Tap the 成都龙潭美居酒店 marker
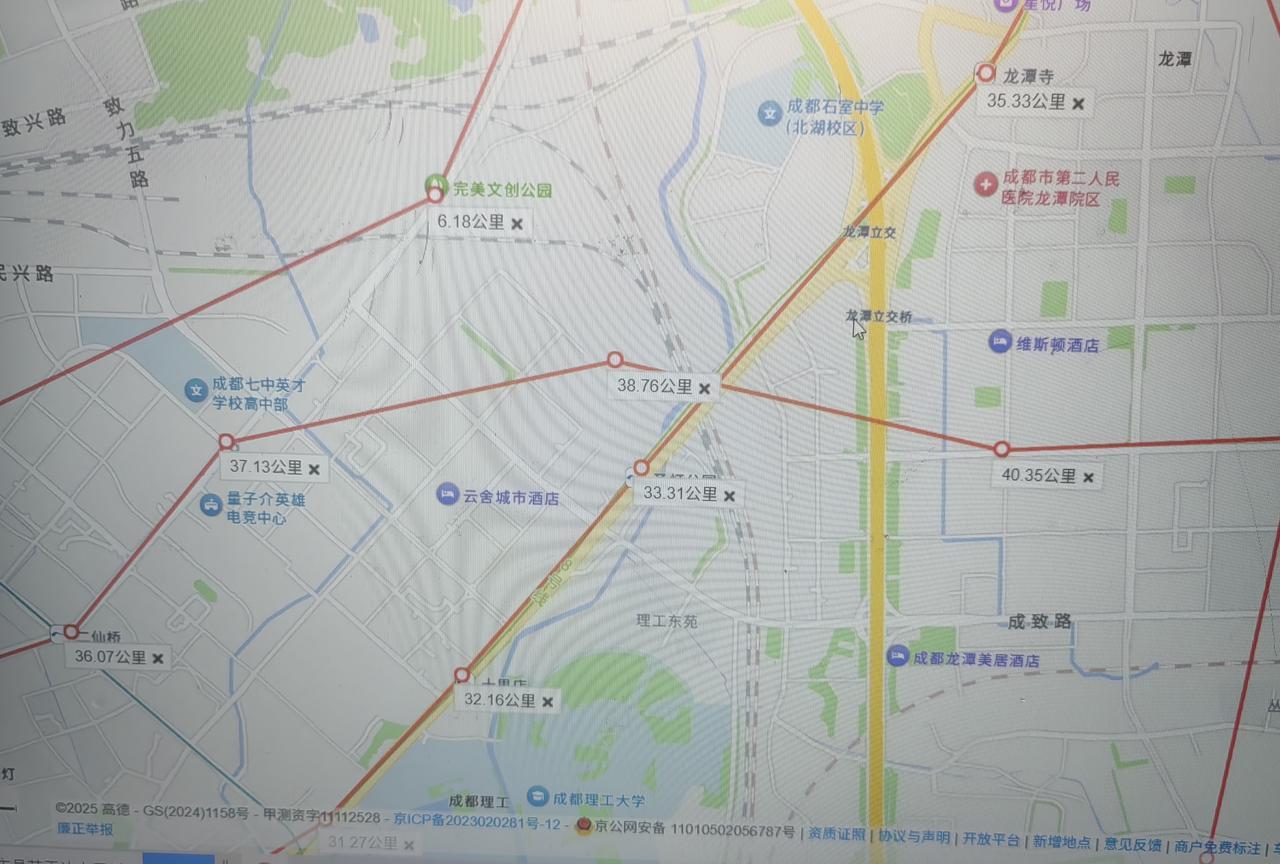This screenshot has width=1280, height=864. (898, 656)
